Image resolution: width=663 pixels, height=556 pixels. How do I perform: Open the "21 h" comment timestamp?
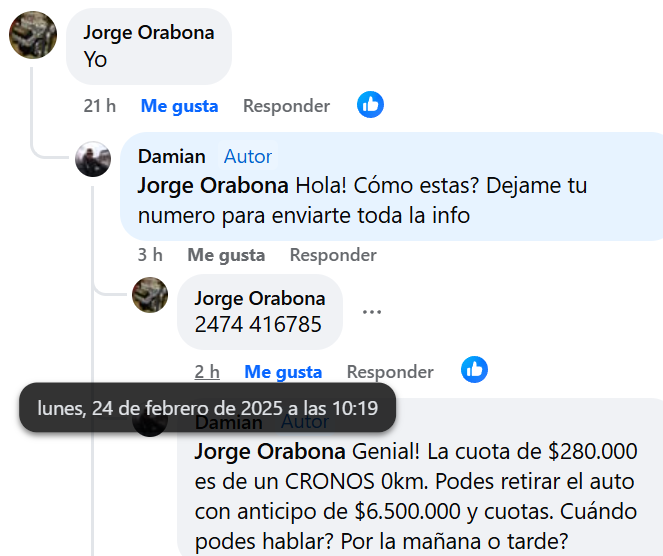point(100,106)
